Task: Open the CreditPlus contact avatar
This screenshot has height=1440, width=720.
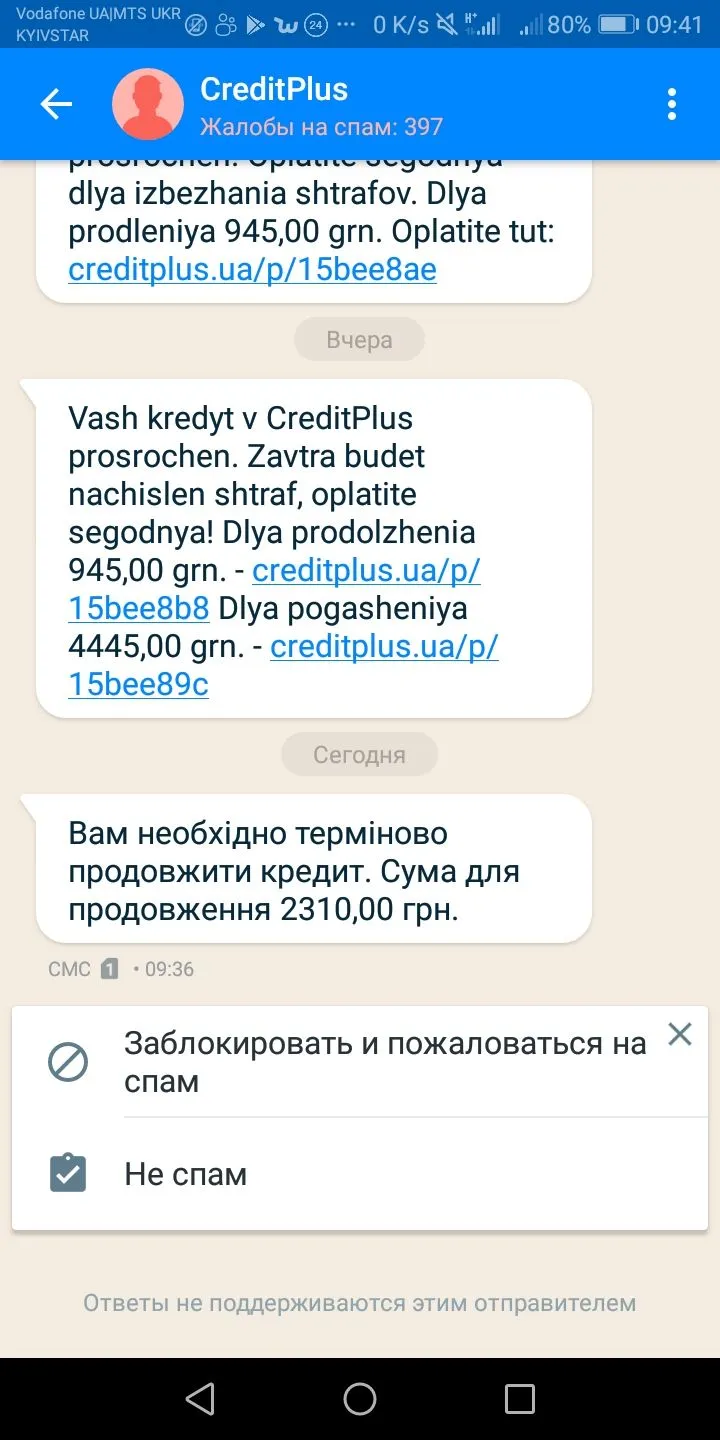Action: tap(148, 104)
